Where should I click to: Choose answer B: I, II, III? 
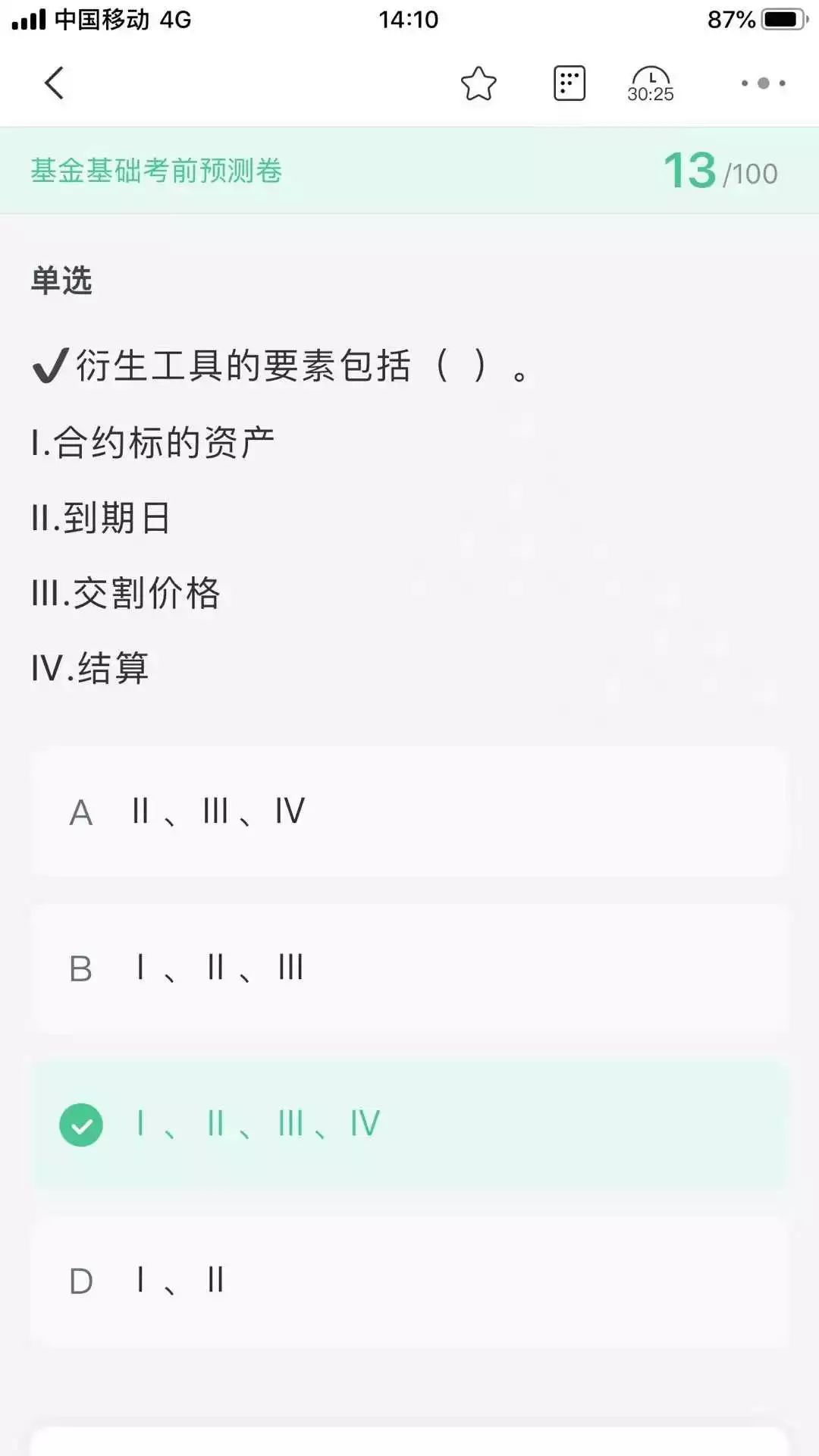(409, 968)
